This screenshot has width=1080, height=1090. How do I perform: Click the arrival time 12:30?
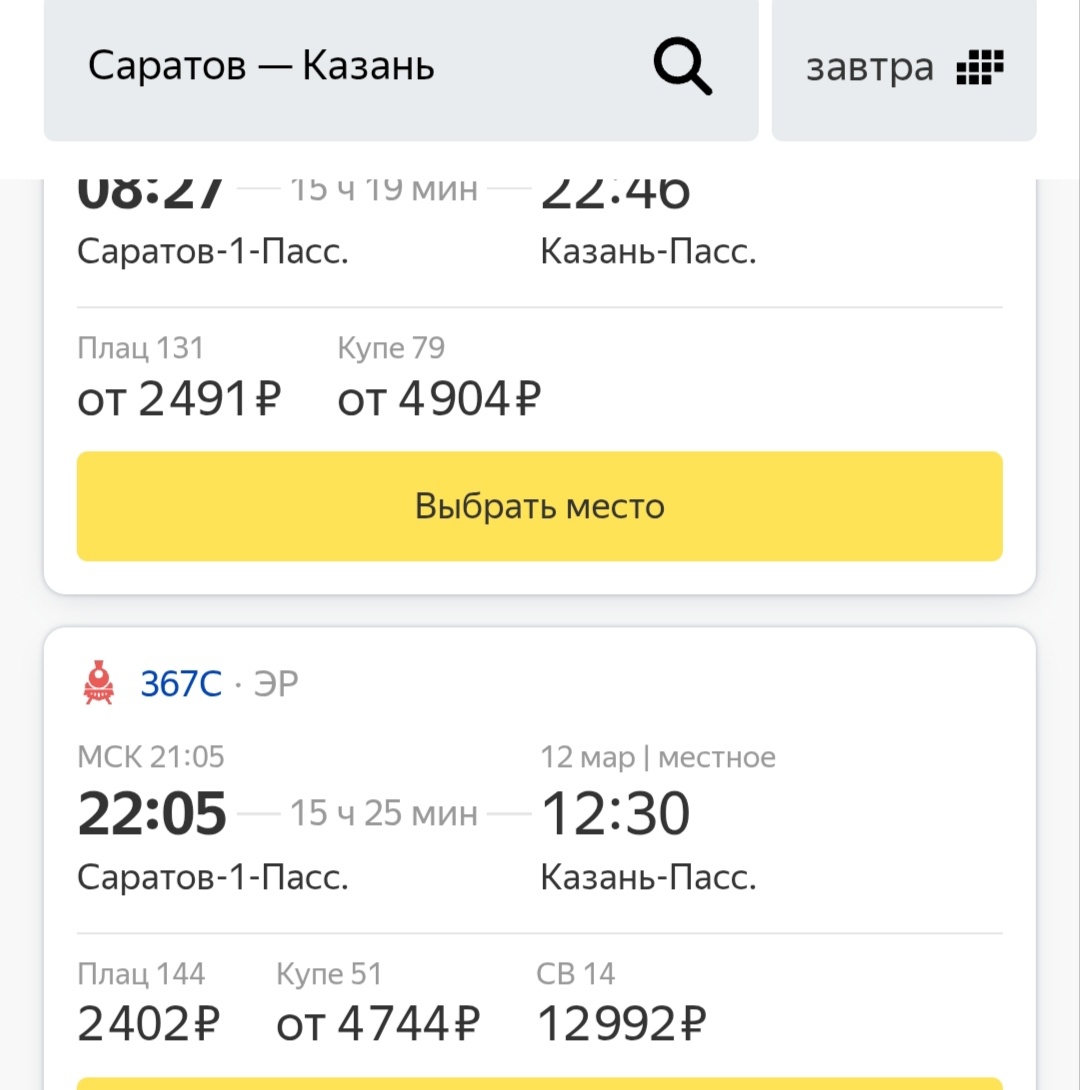pyautogui.click(x=617, y=812)
